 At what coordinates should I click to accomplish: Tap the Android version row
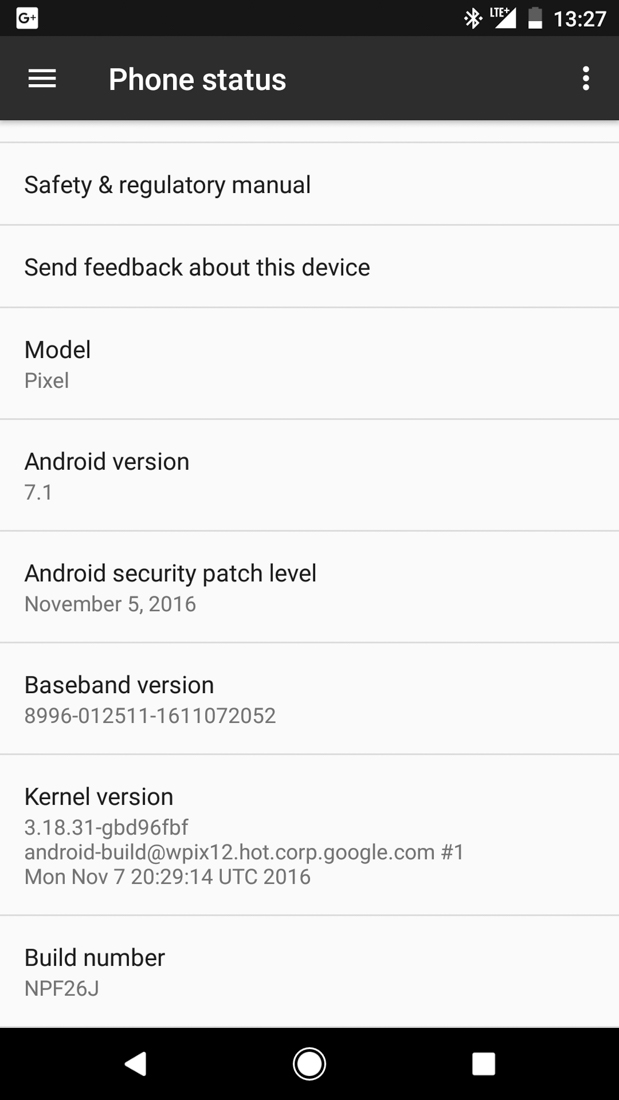tap(310, 476)
